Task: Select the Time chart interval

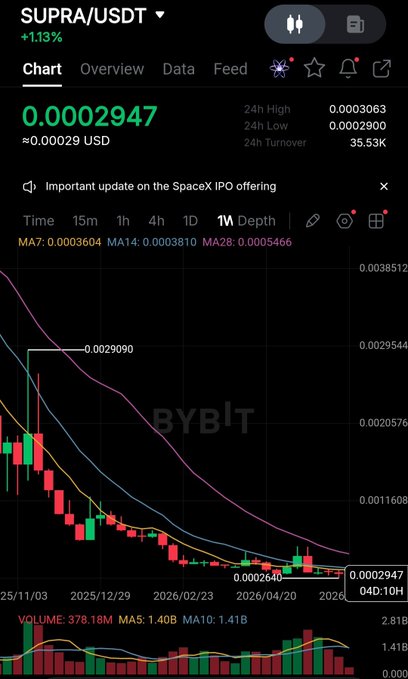Action: 39,221
